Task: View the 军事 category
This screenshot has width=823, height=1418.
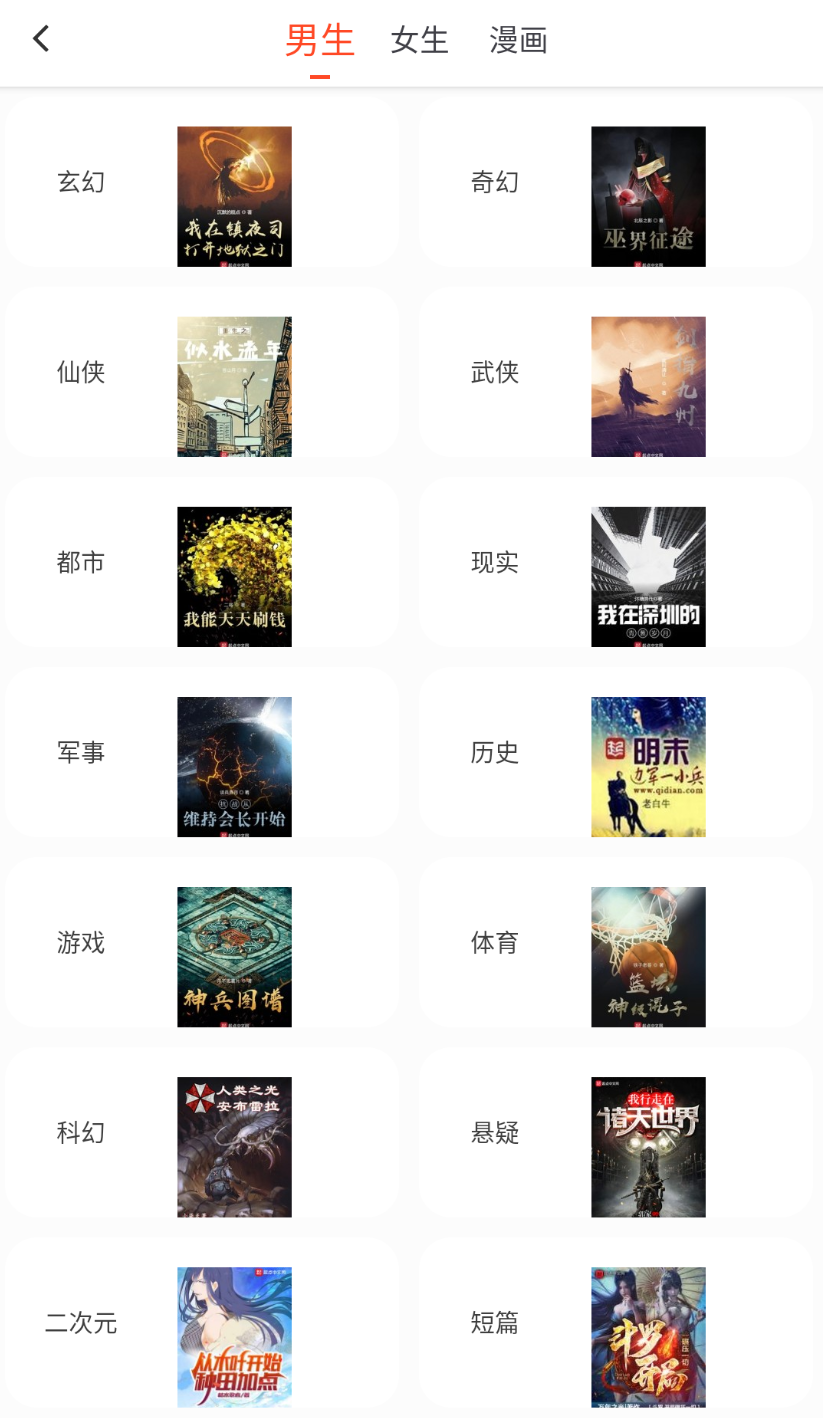Action: tap(202, 752)
